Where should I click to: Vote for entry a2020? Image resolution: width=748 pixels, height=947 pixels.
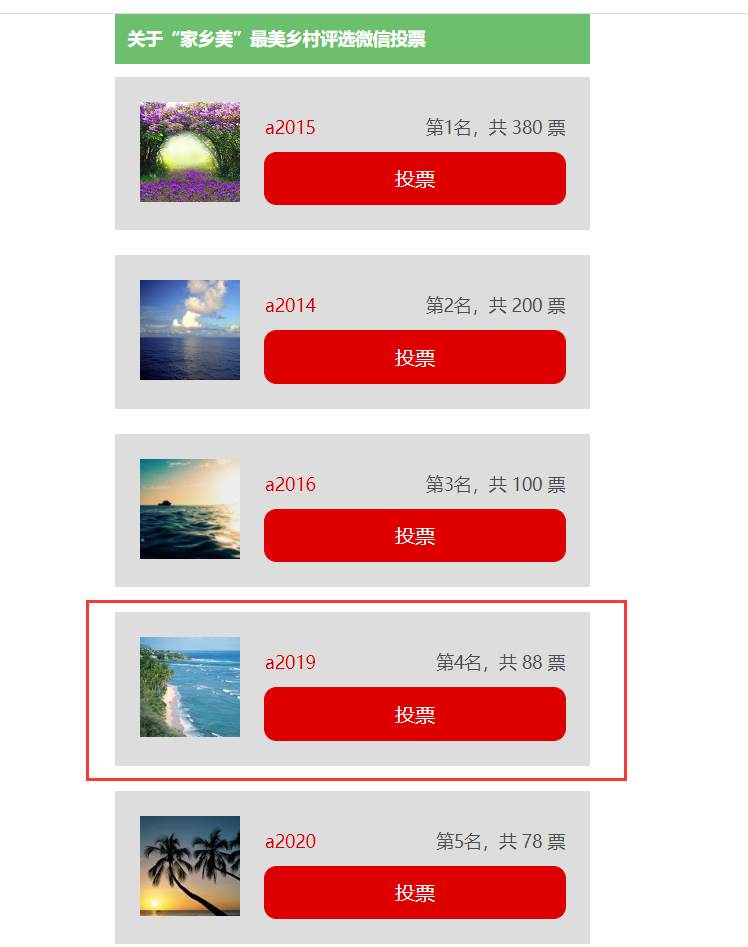pyautogui.click(x=414, y=892)
